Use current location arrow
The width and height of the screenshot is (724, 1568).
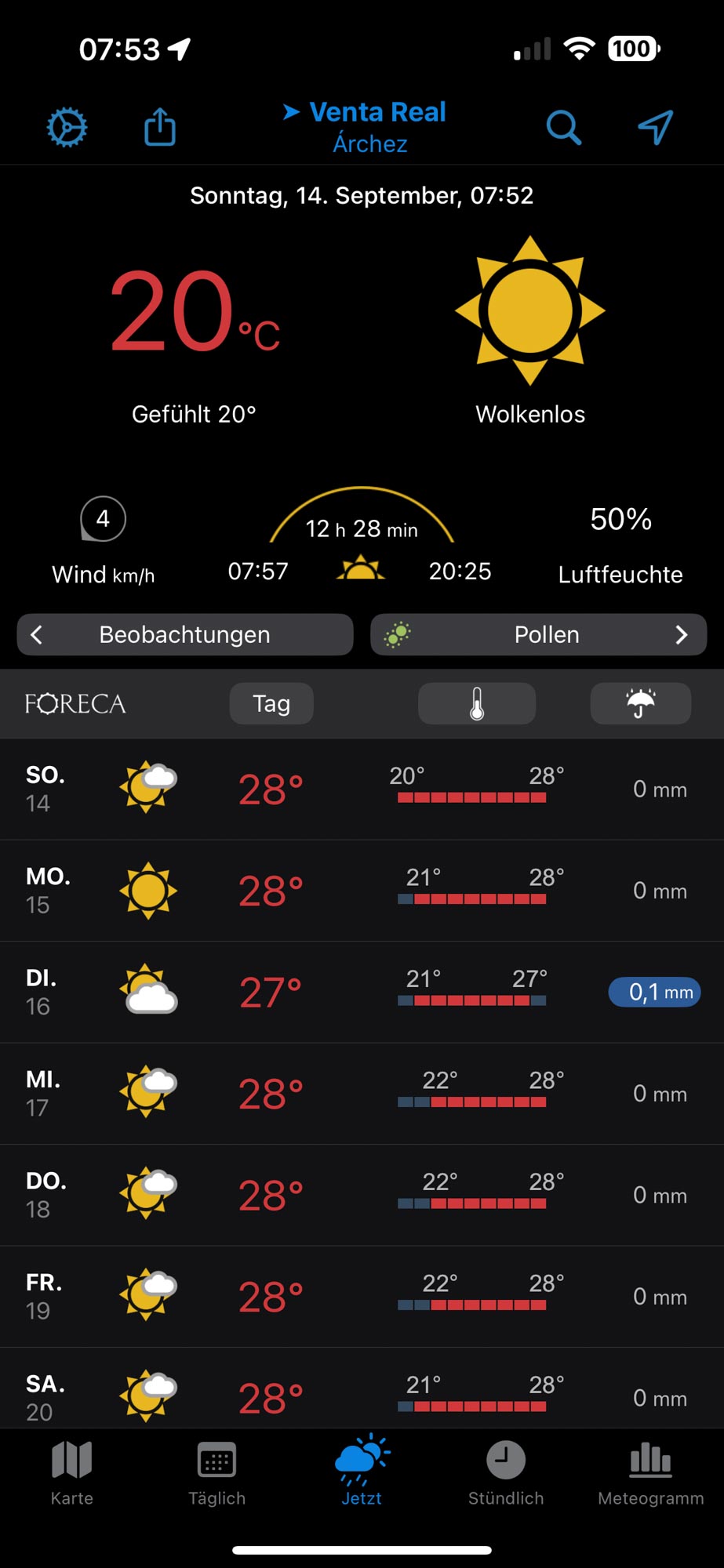coord(655,128)
